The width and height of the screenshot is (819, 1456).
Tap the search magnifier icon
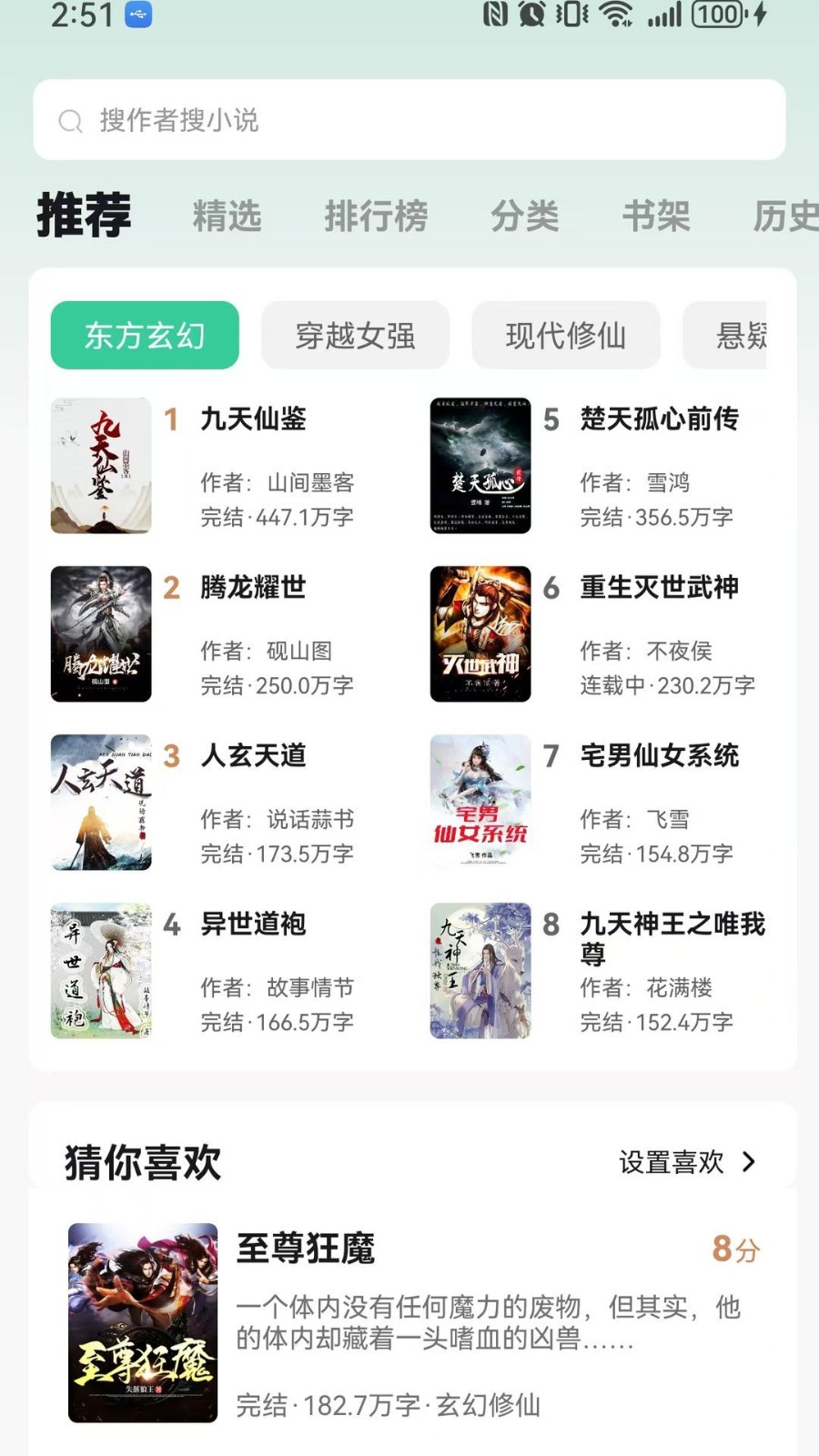click(x=71, y=119)
